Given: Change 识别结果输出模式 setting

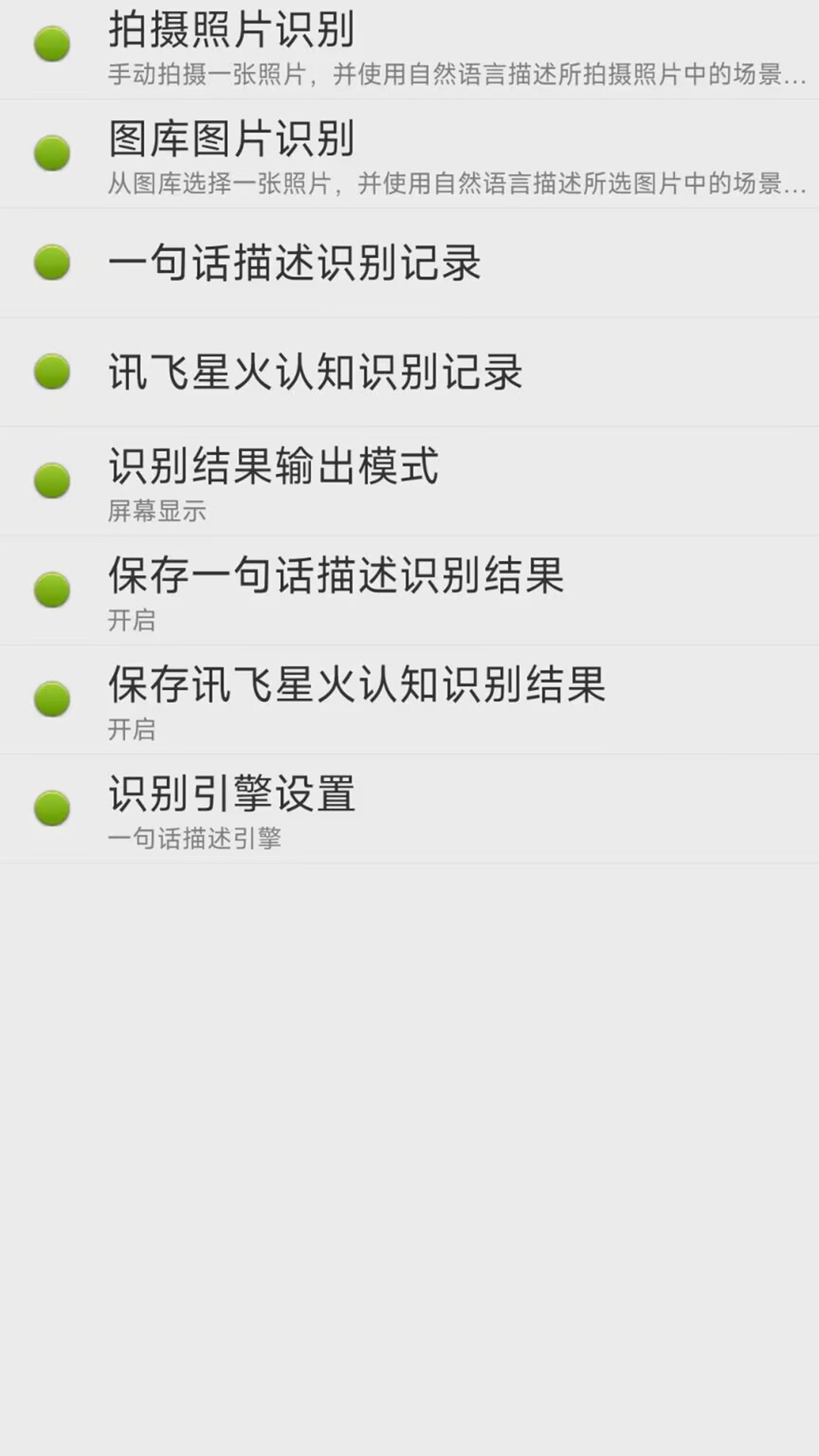Looking at the screenshot, I should click(409, 482).
